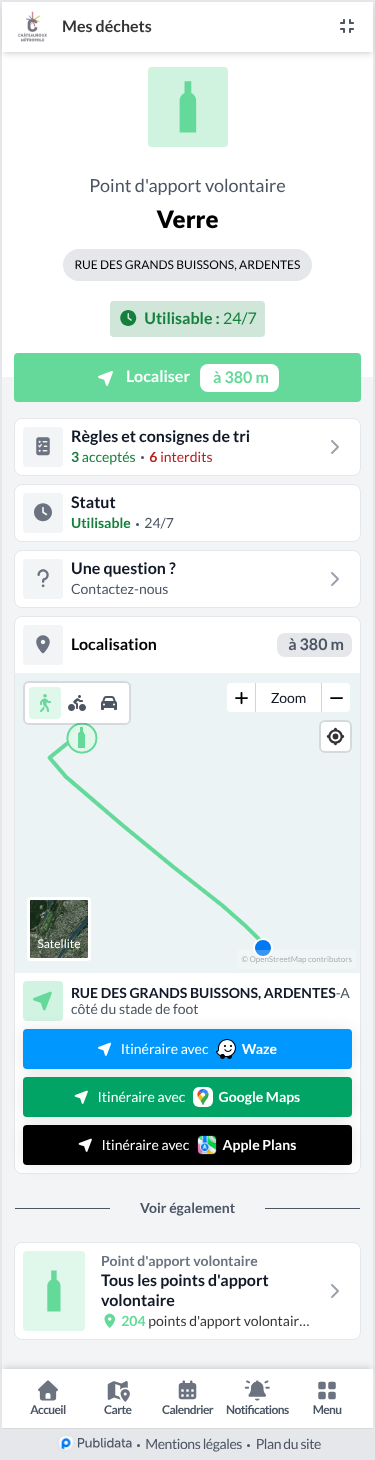
Task: Zoom in on the map
Action: pos(241,698)
